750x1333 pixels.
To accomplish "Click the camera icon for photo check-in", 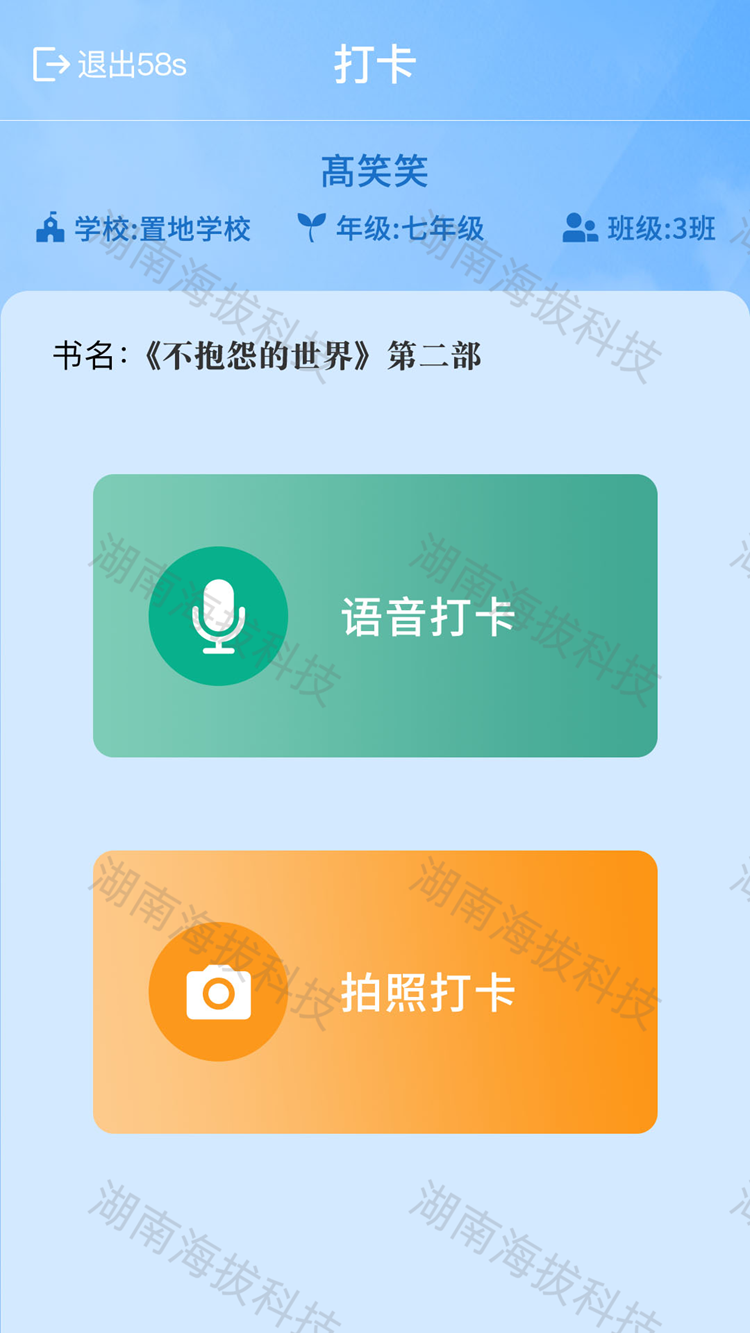I will coord(218,992).
